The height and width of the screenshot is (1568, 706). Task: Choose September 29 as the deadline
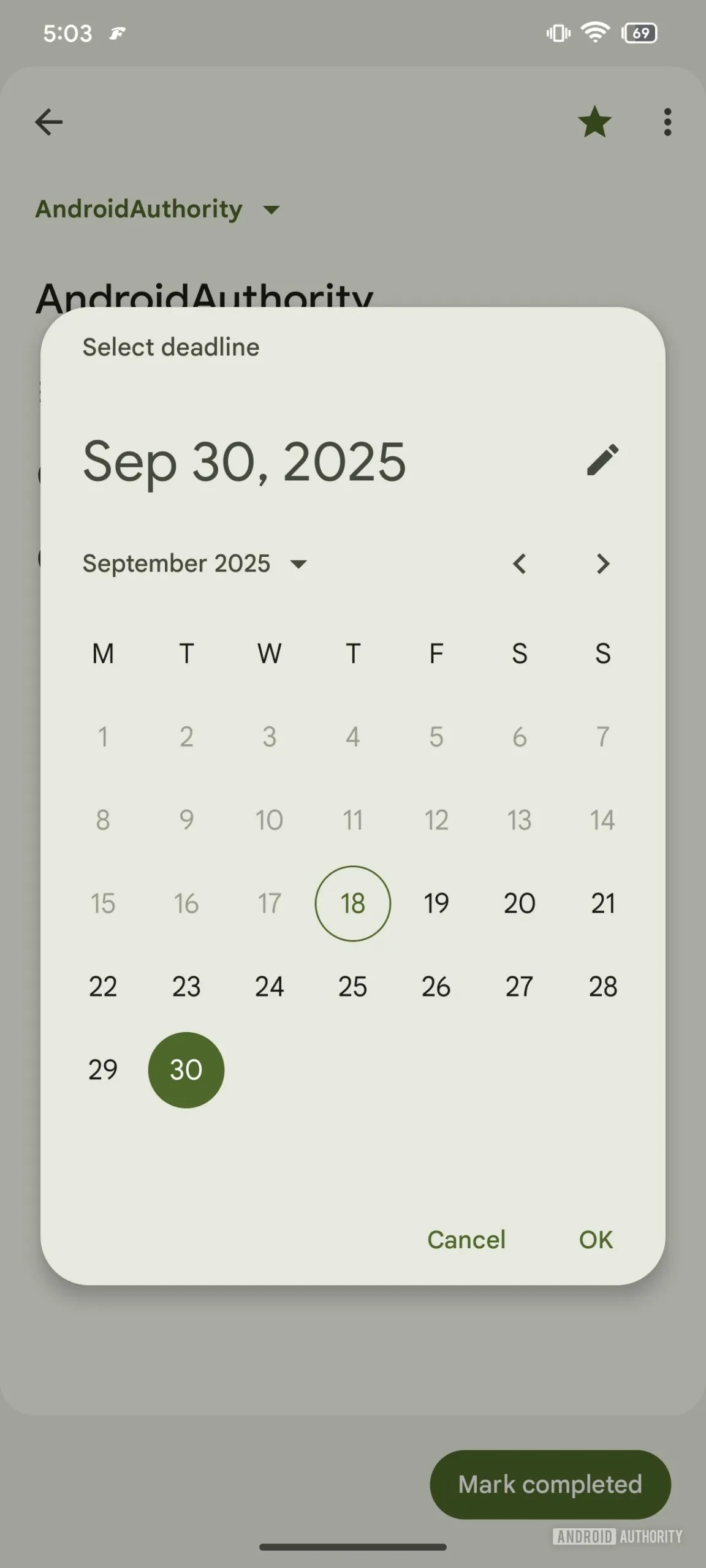(x=103, y=1070)
